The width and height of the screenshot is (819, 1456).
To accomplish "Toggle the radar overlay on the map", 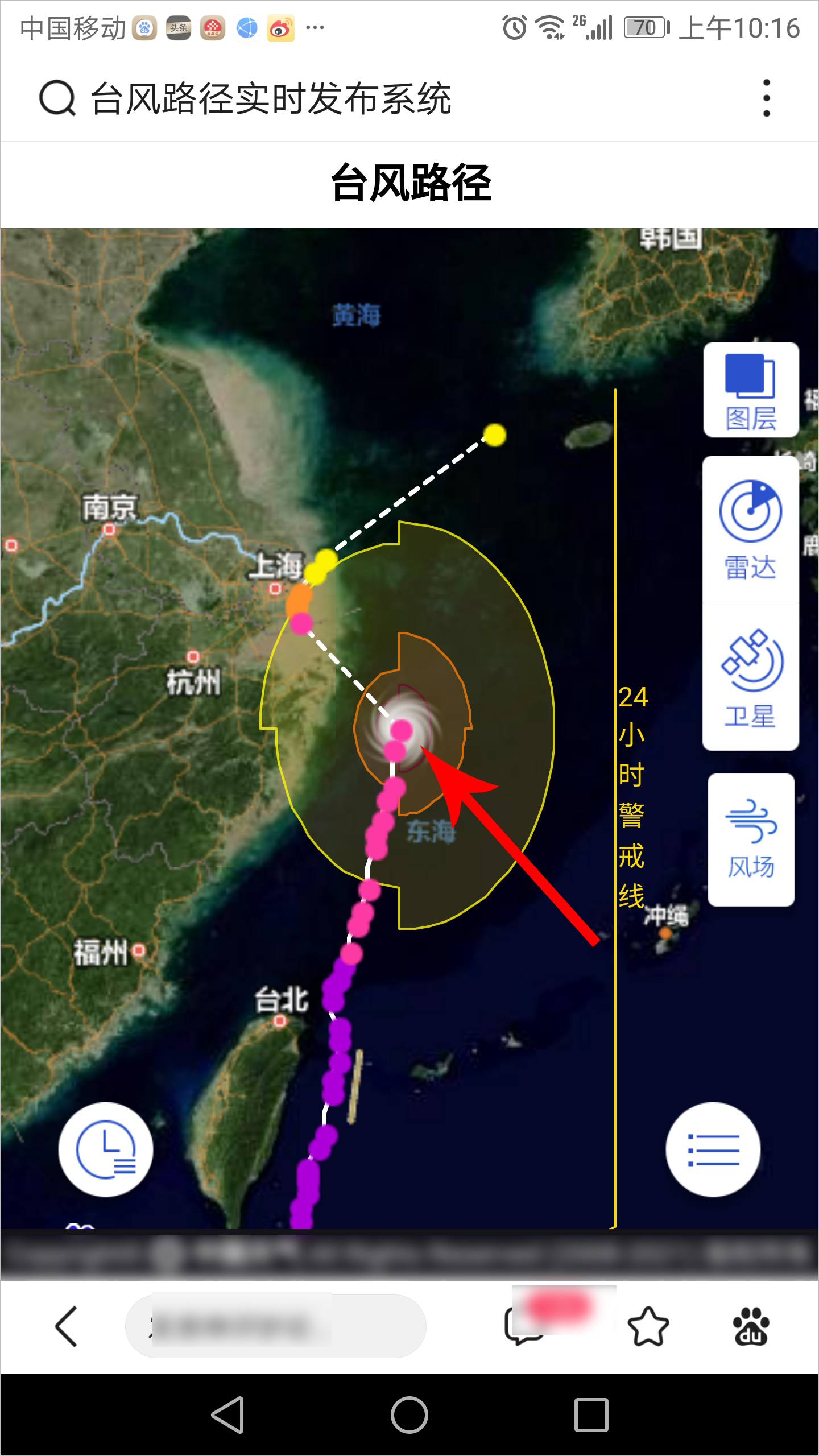I will click(750, 535).
